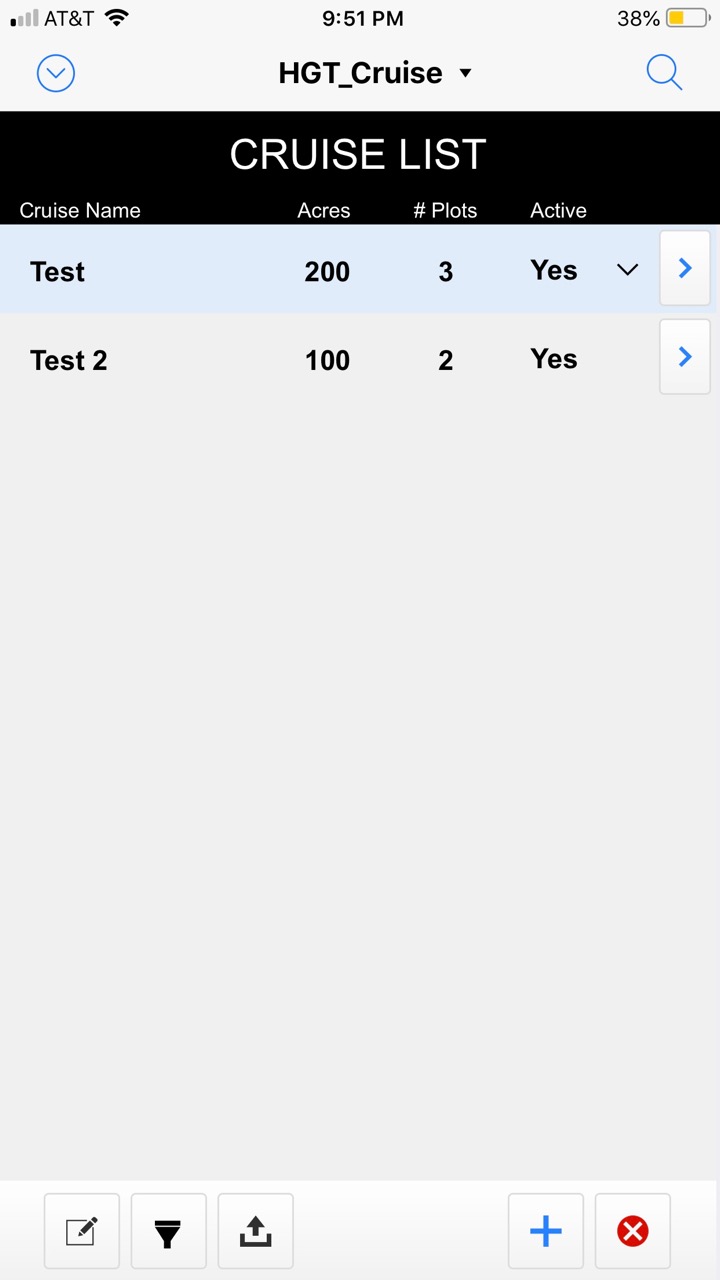Tap the blue circled chevron at top left
Screen dimensions: 720x1280
point(55,73)
